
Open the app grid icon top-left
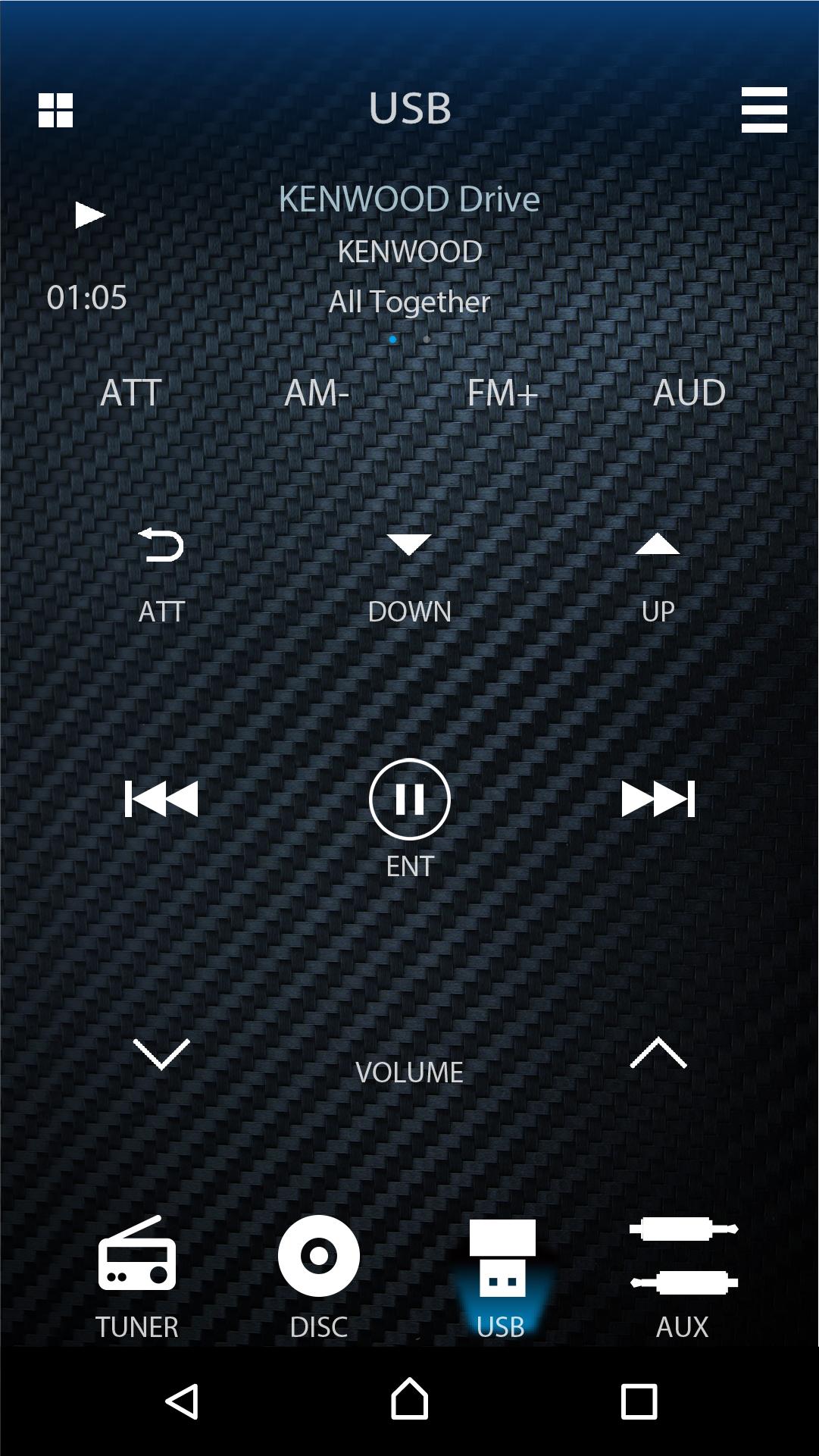click(55, 111)
